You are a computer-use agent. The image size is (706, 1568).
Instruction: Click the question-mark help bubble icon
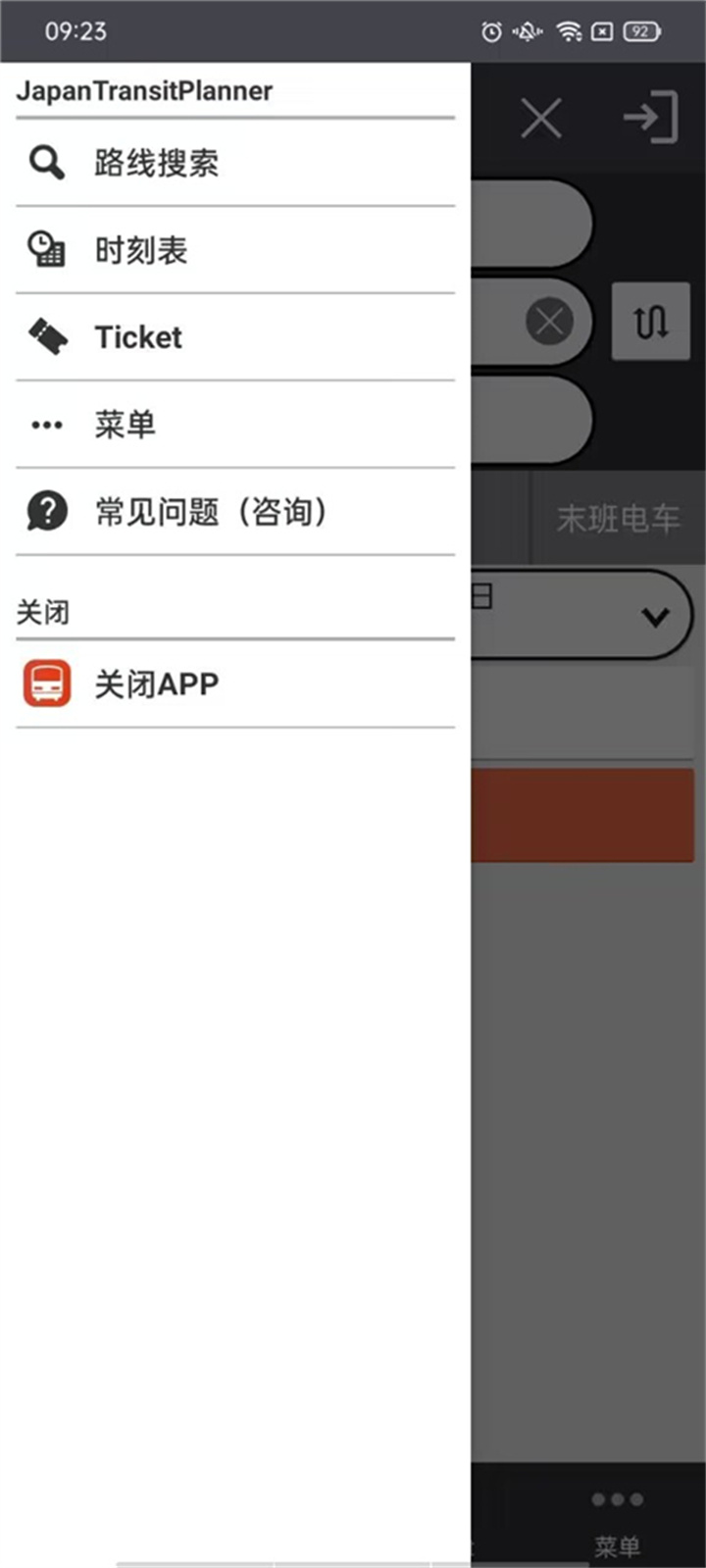pos(45,511)
